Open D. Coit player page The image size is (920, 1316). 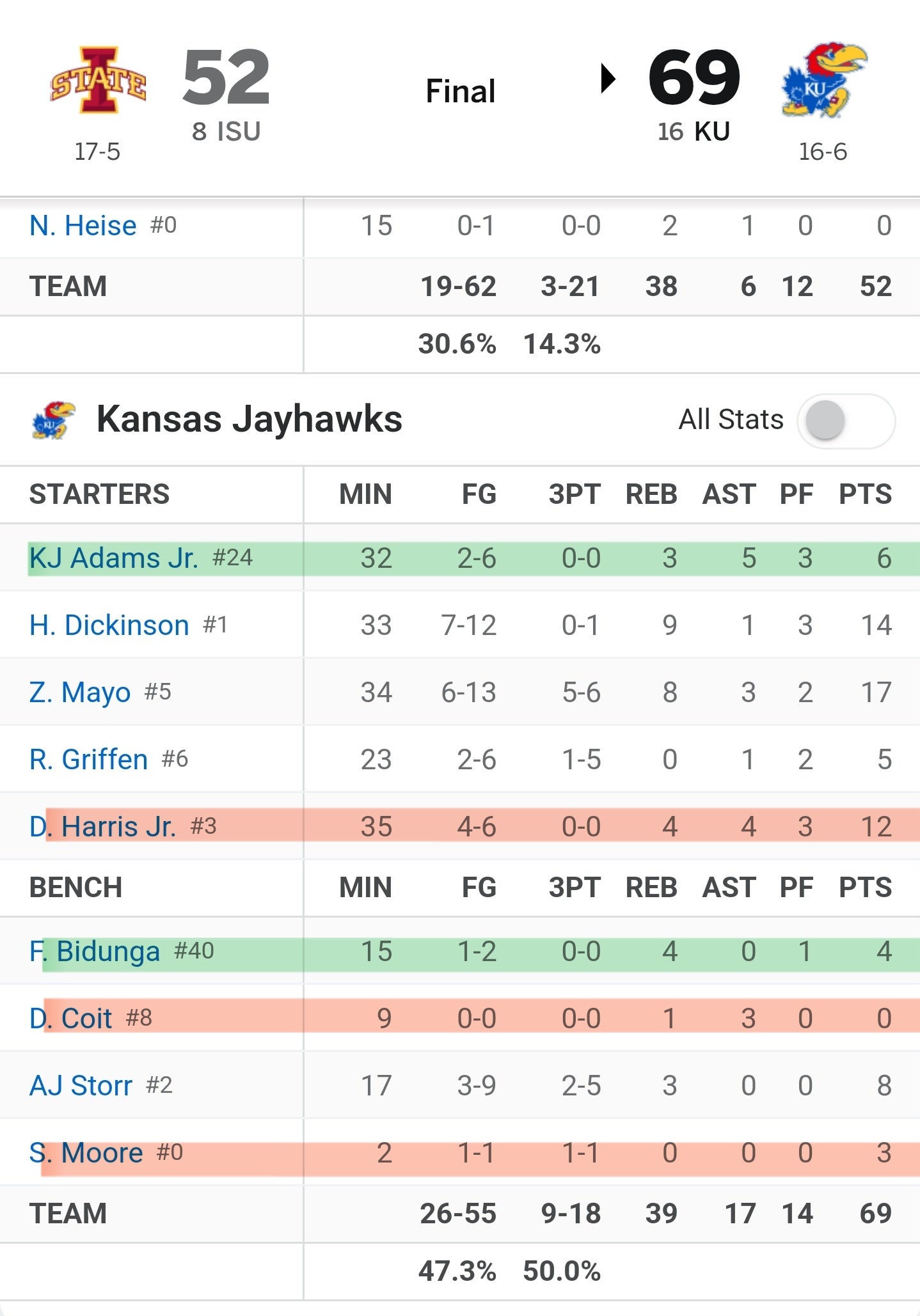pos(71,1019)
